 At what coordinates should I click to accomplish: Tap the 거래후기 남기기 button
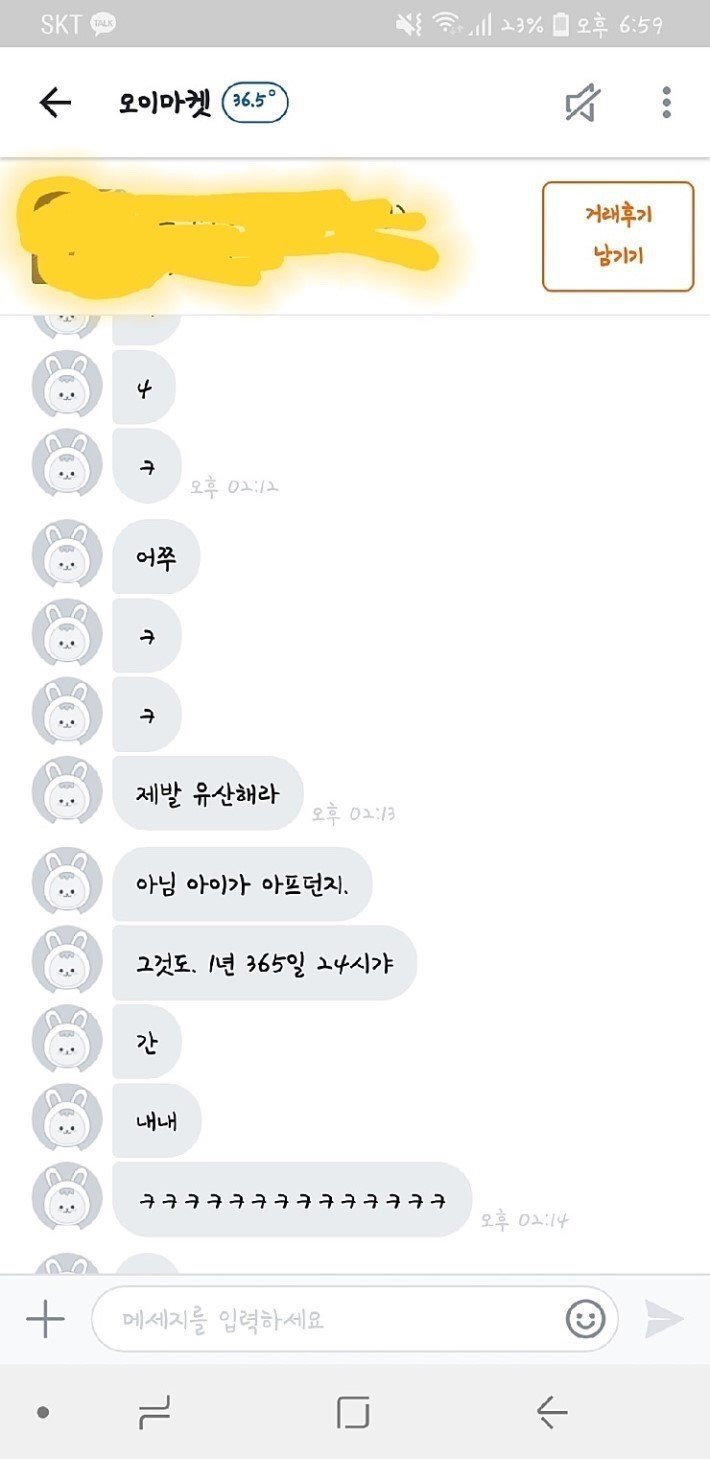(x=617, y=236)
